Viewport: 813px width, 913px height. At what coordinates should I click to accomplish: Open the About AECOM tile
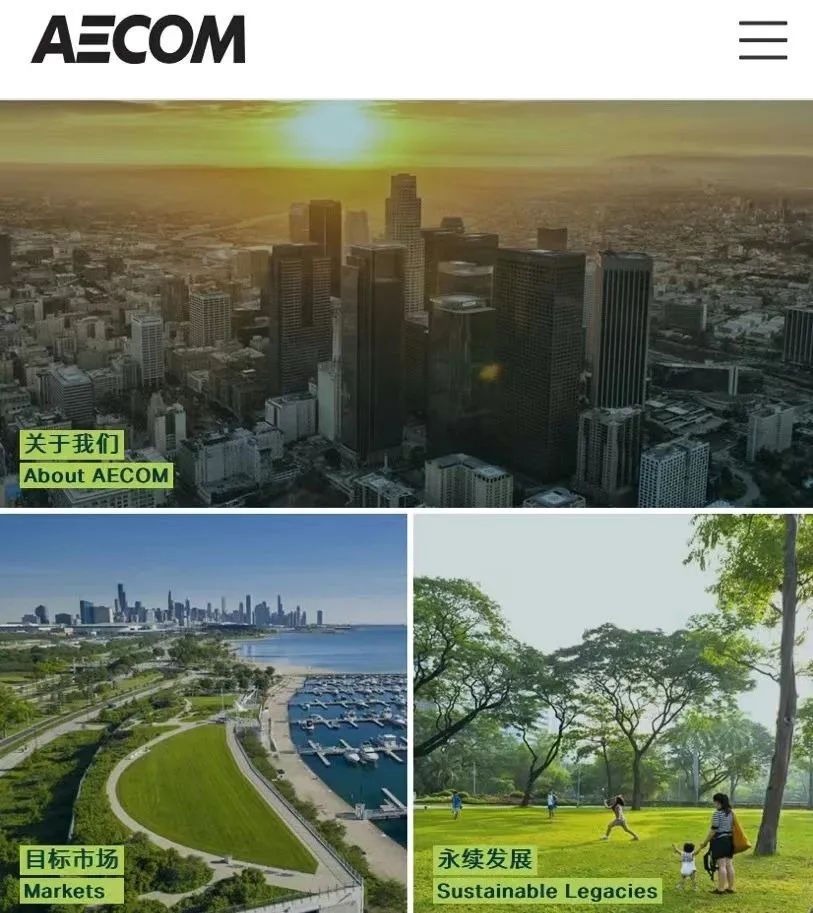(406, 303)
